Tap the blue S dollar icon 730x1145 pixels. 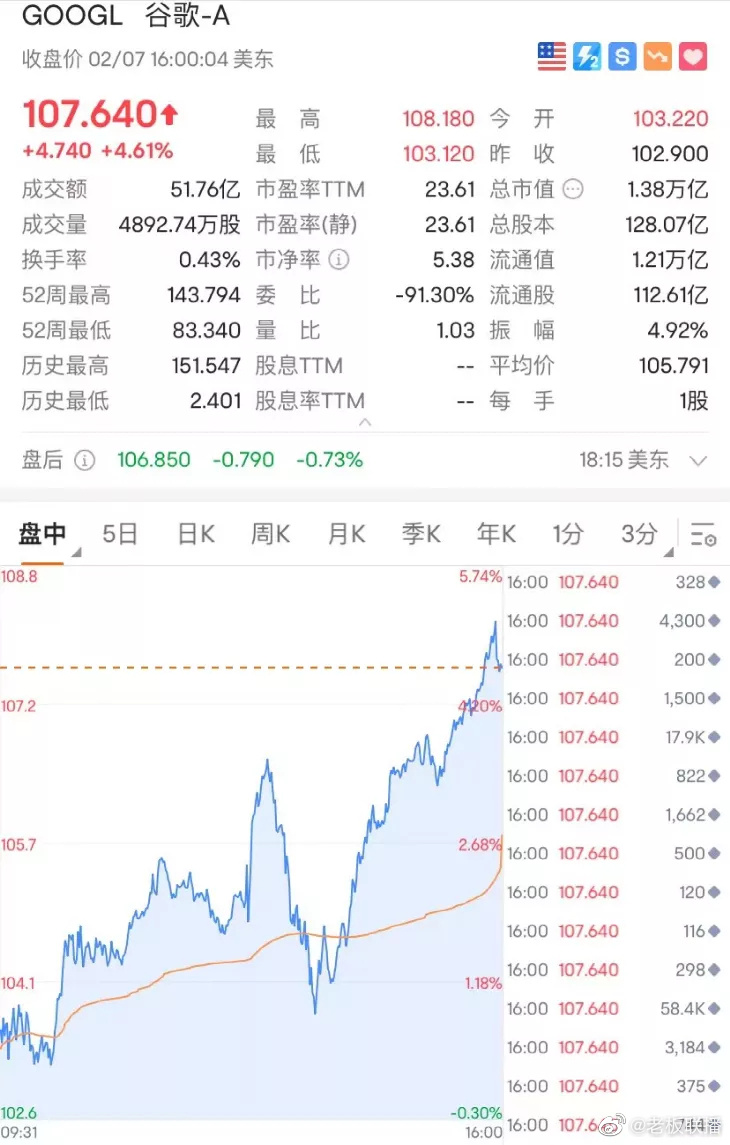click(x=622, y=56)
